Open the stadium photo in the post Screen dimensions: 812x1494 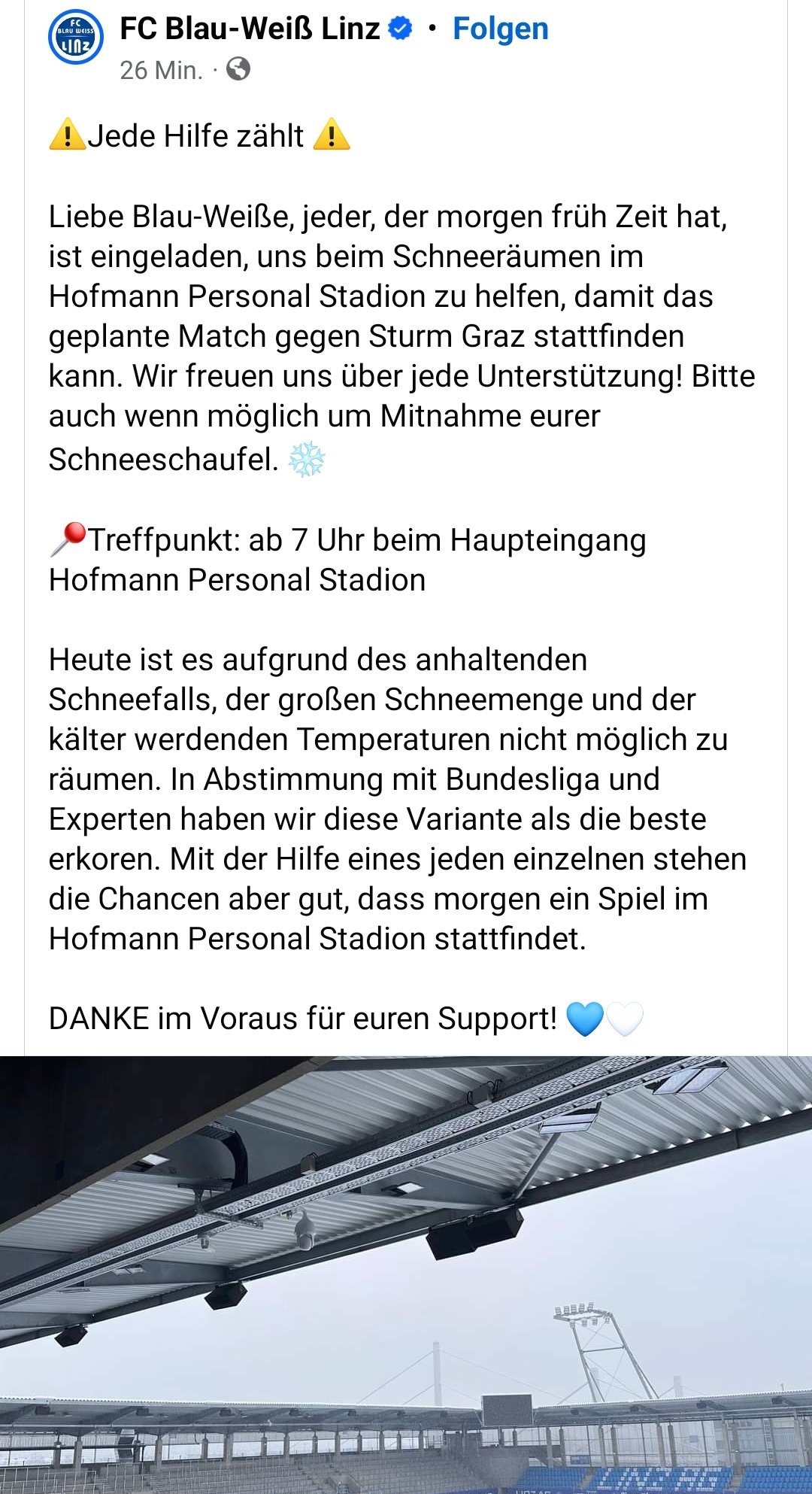406,1275
